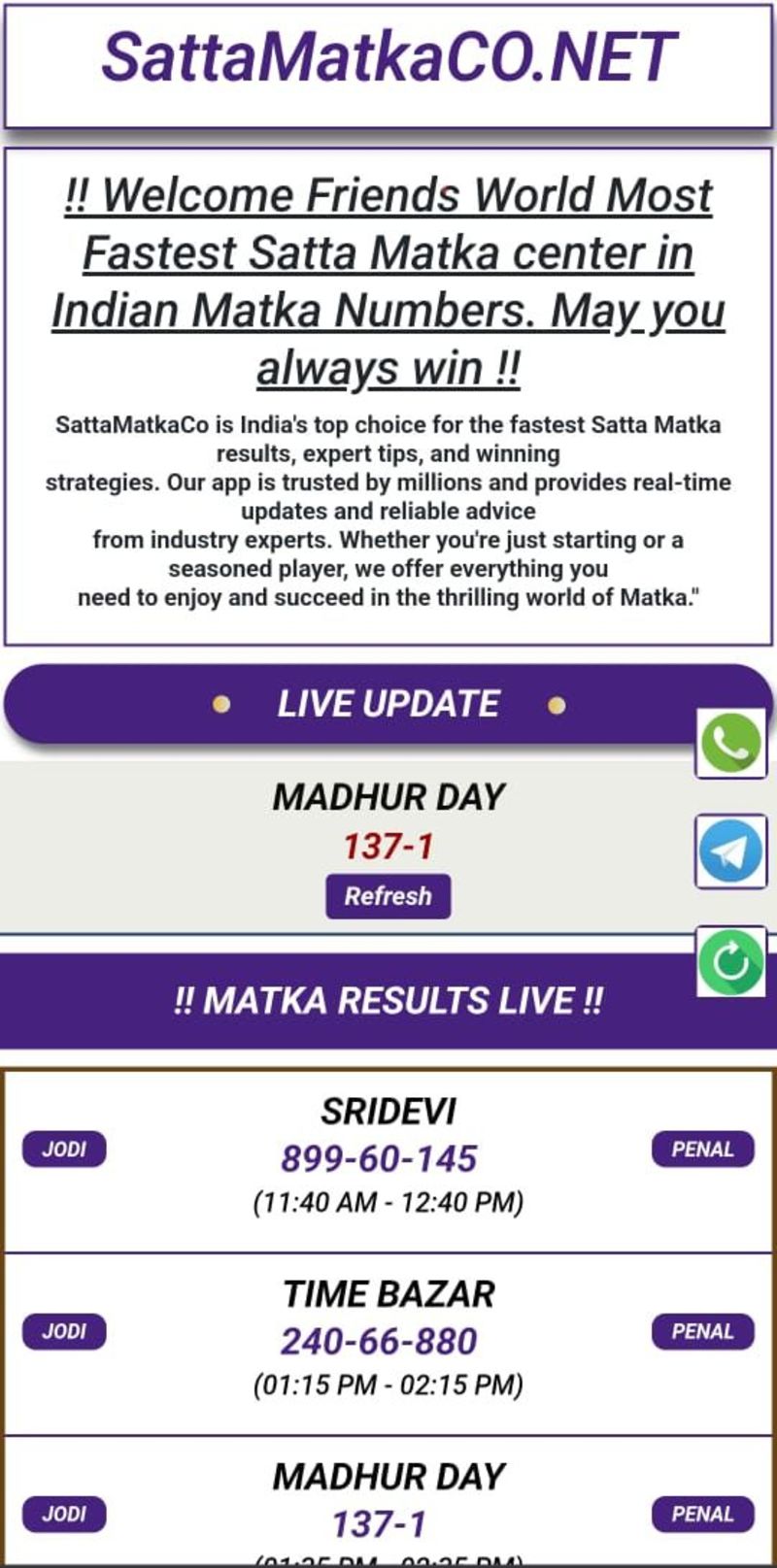Open Jodi chart for Sridevi
The height and width of the screenshot is (1568, 777).
coord(64,1149)
